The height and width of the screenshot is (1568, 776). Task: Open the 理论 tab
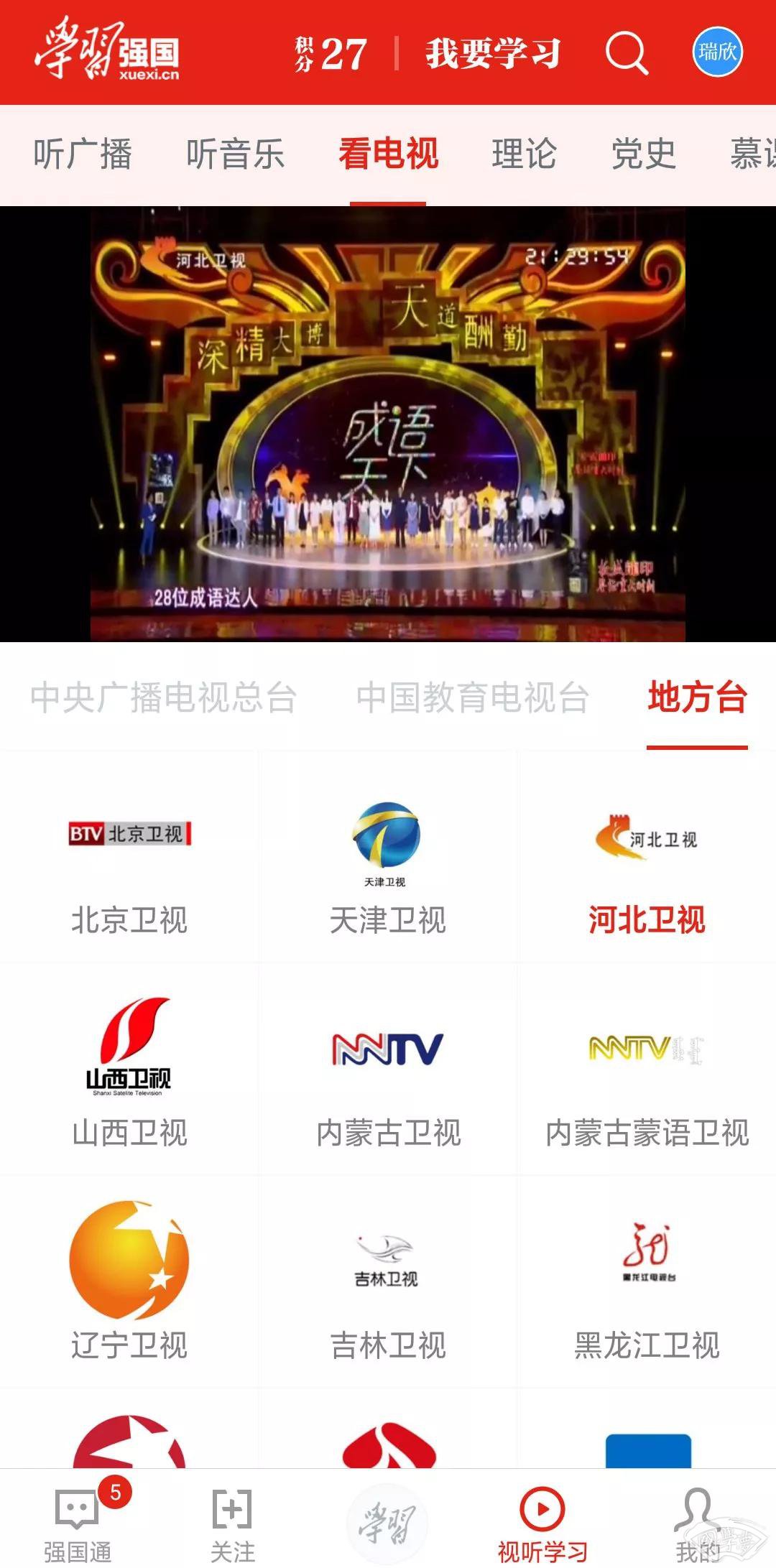525,154
